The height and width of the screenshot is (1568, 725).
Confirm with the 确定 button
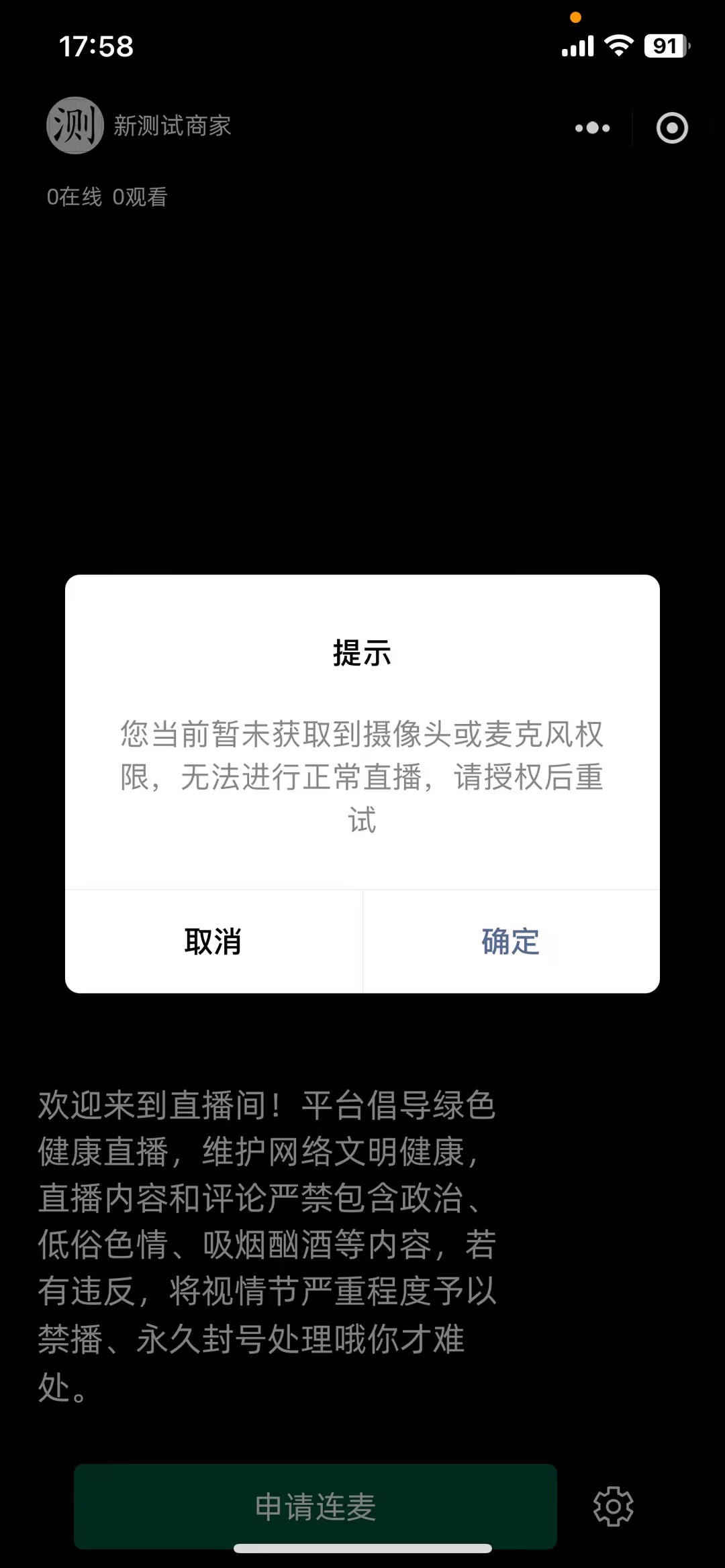[x=511, y=941]
